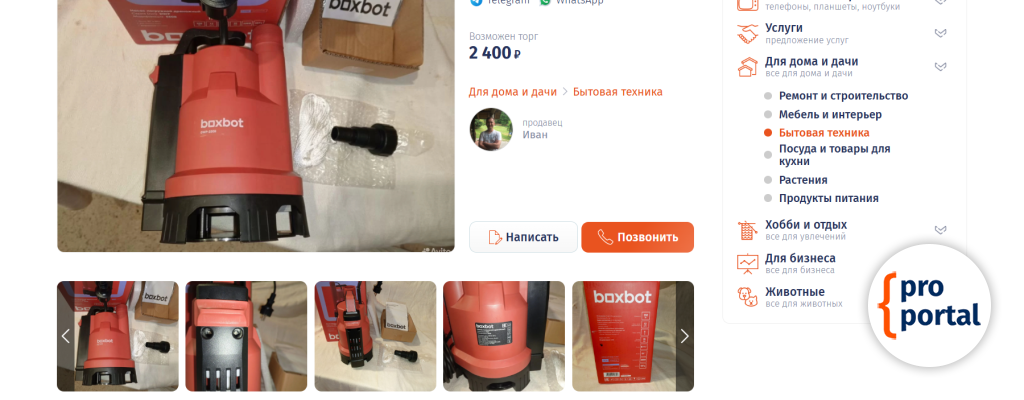Show previous gallery thumbnails

point(66,336)
